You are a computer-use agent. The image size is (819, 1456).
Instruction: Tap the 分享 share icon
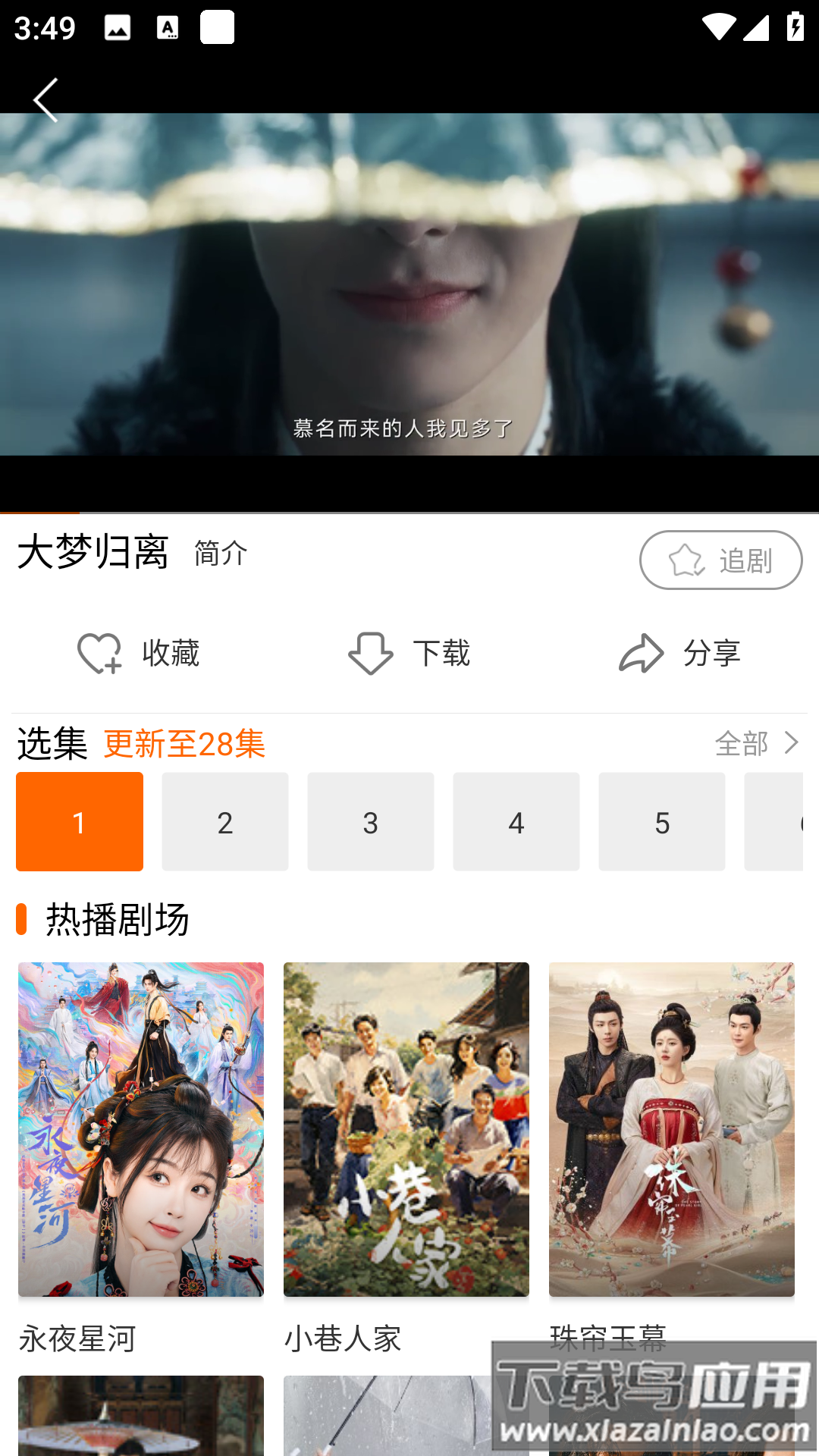(639, 652)
